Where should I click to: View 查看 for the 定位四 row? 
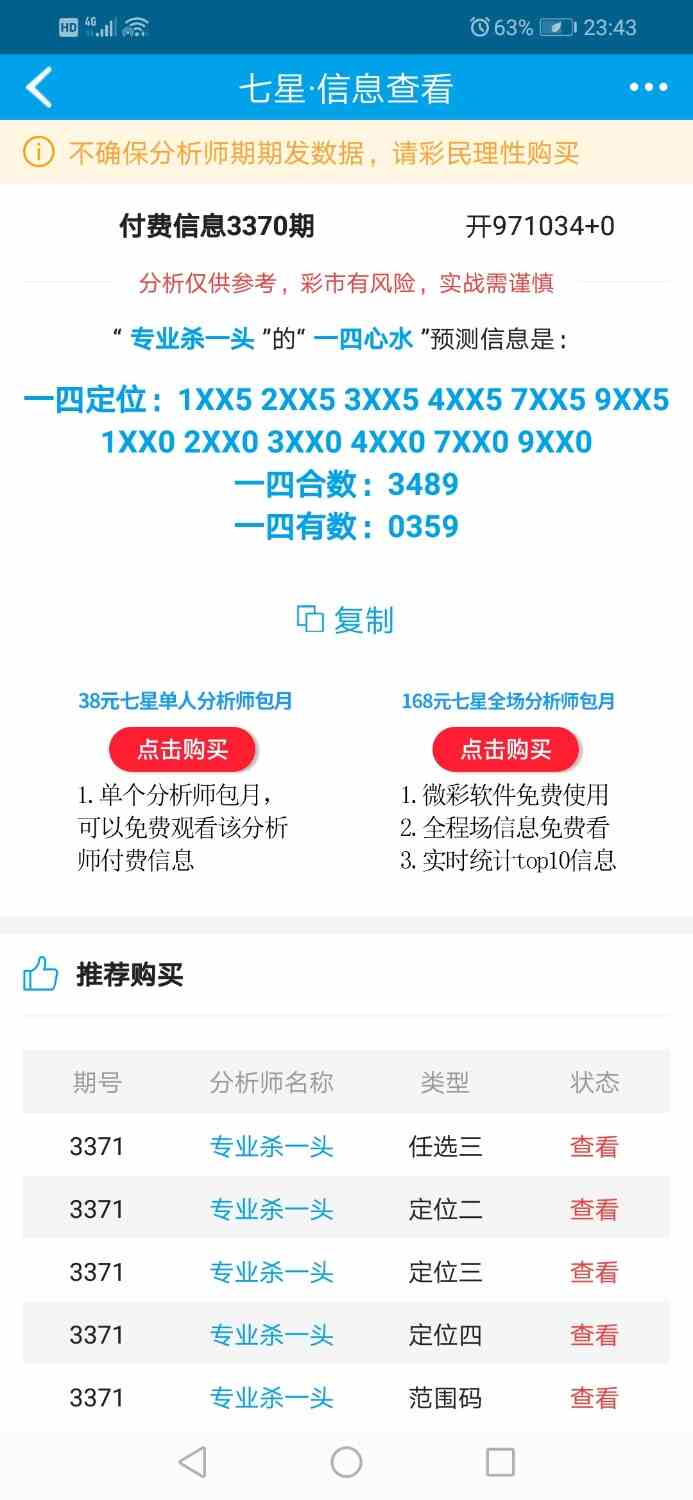[x=594, y=1335]
